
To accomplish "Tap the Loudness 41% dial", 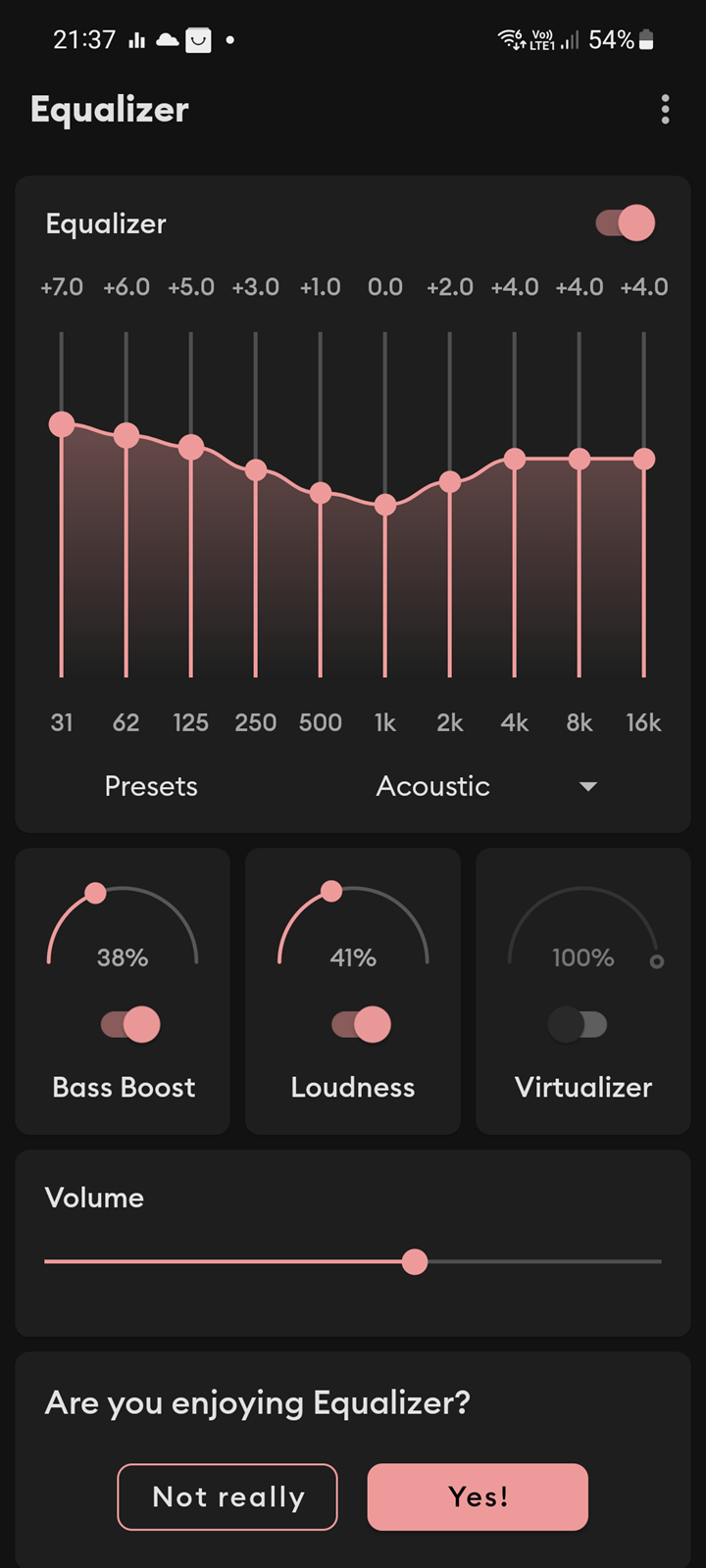I will 353,926.
